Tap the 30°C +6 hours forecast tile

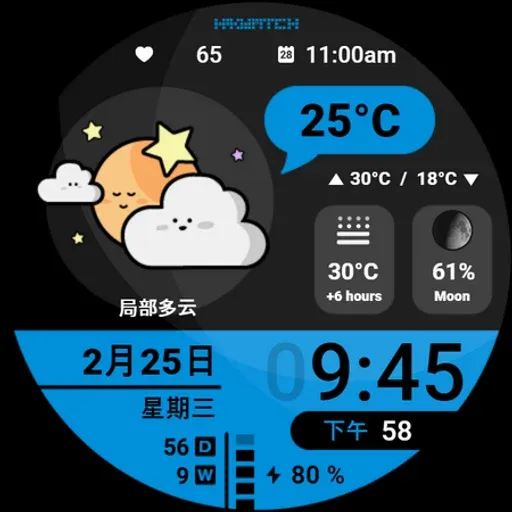[x=354, y=260]
